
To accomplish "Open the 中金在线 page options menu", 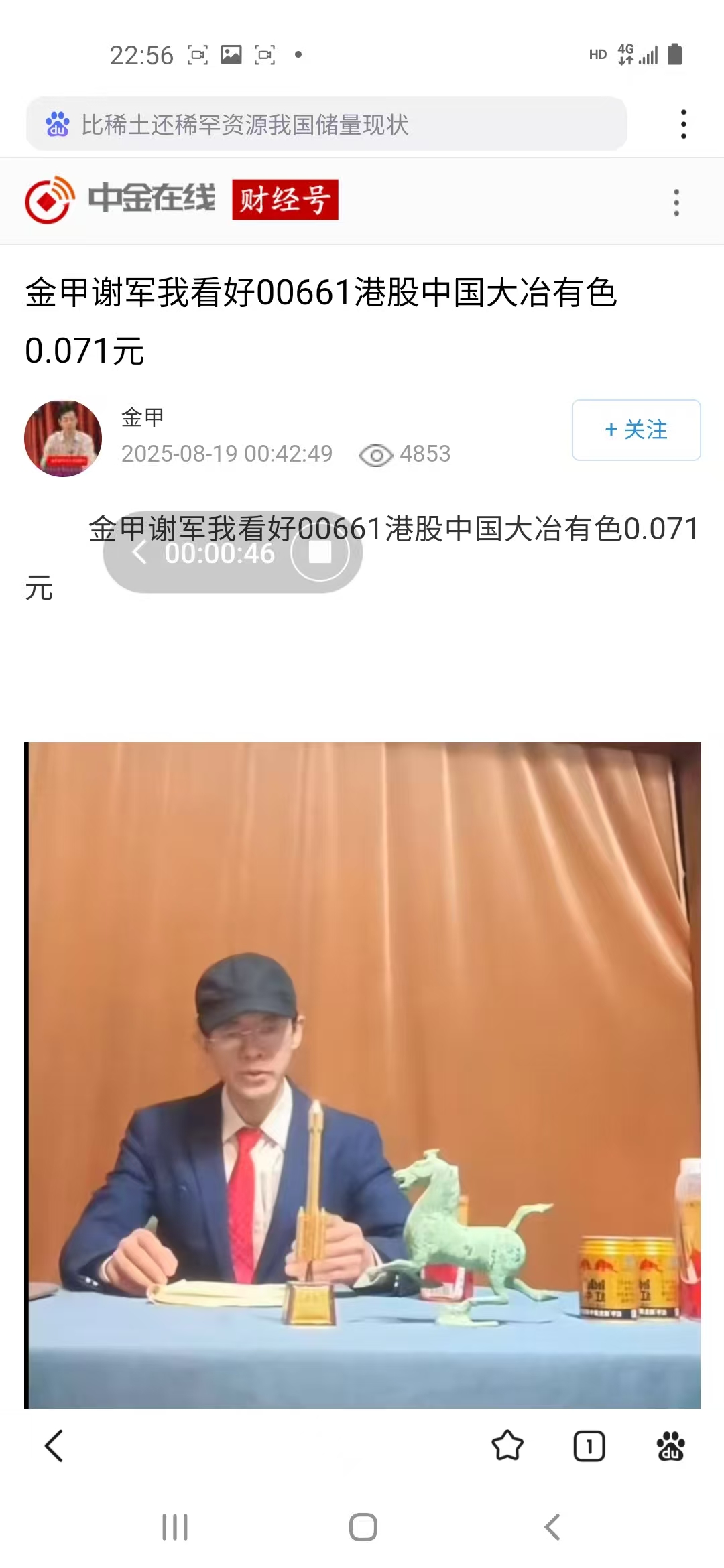I will tap(676, 202).
